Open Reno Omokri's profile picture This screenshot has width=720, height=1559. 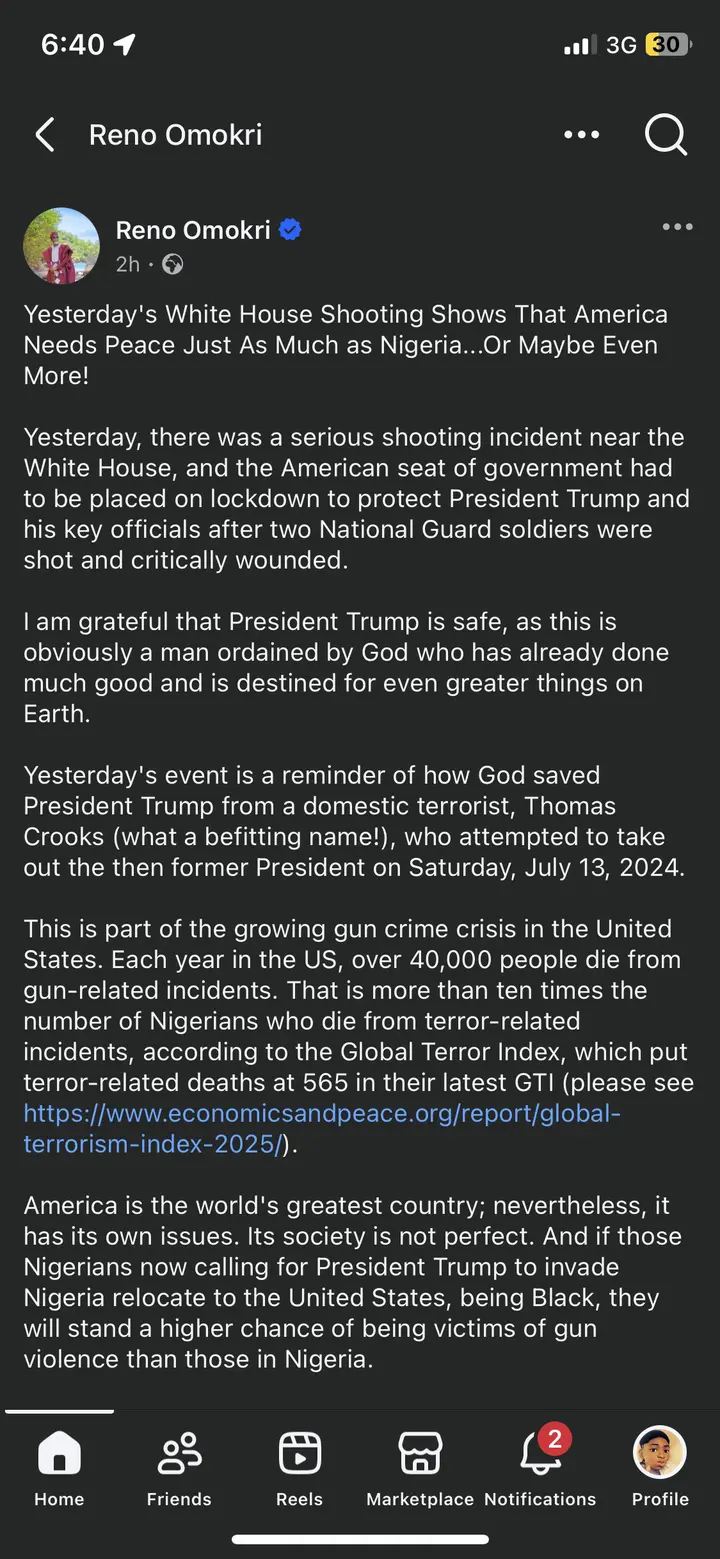[61, 246]
